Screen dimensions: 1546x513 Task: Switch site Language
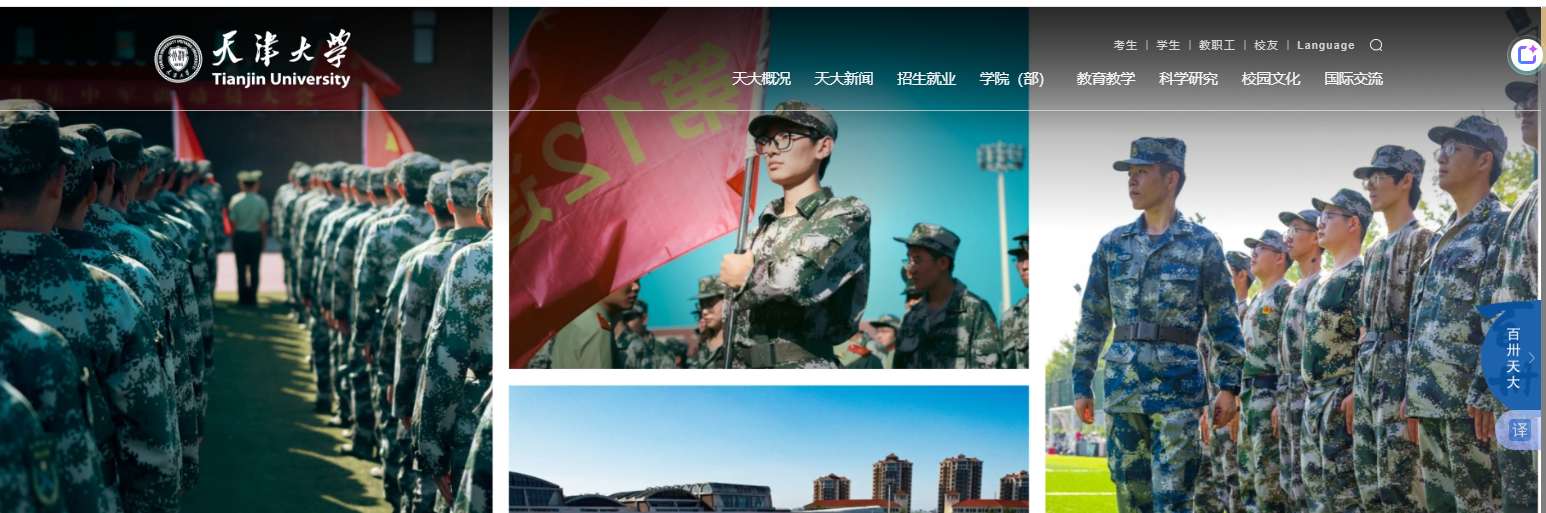click(x=1325, y=45)
